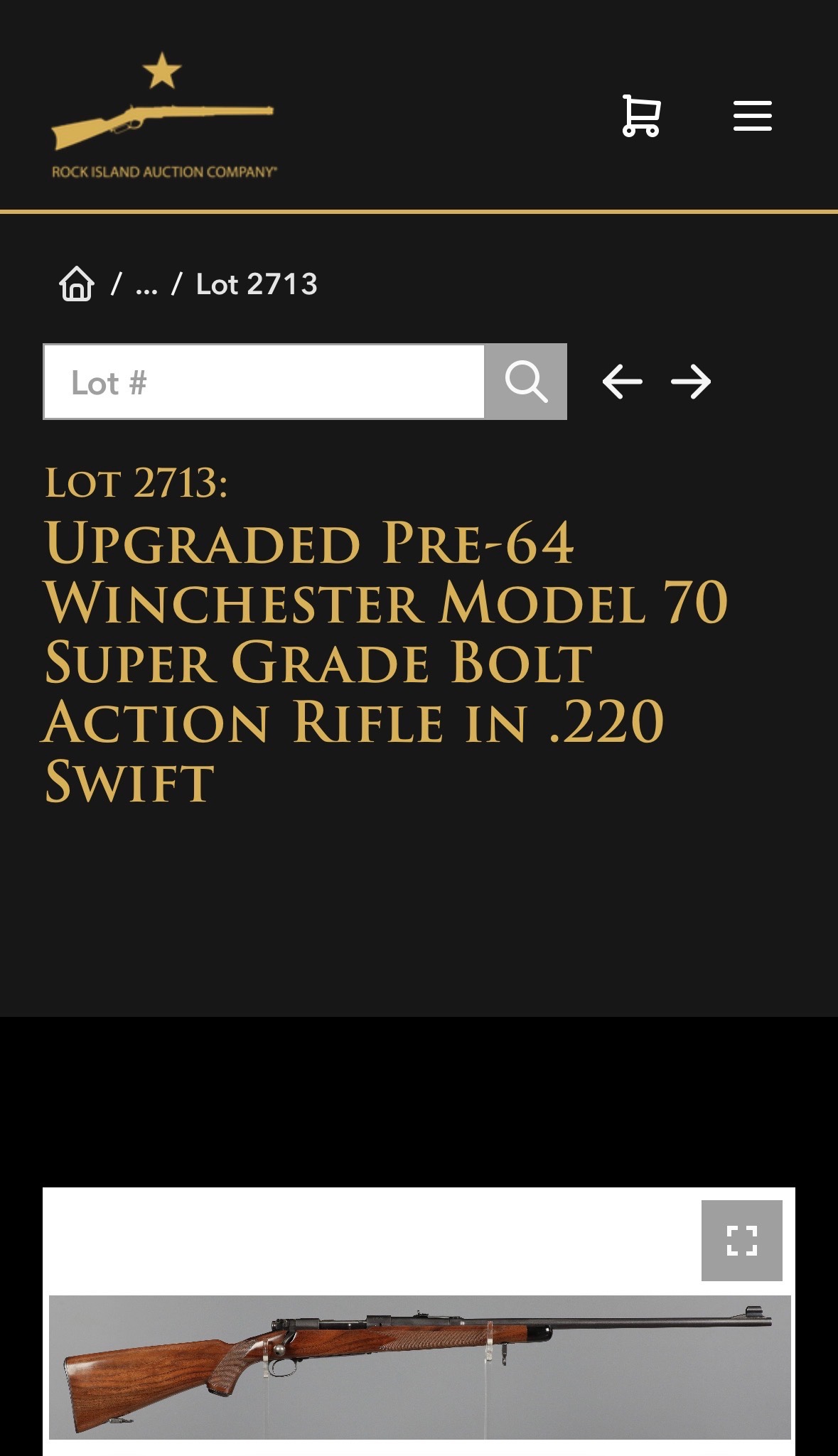Expand the collapsed breadcrumb ellipsis
The image size is (838, 1456).
pyautogui.click(x=146, y=284)
